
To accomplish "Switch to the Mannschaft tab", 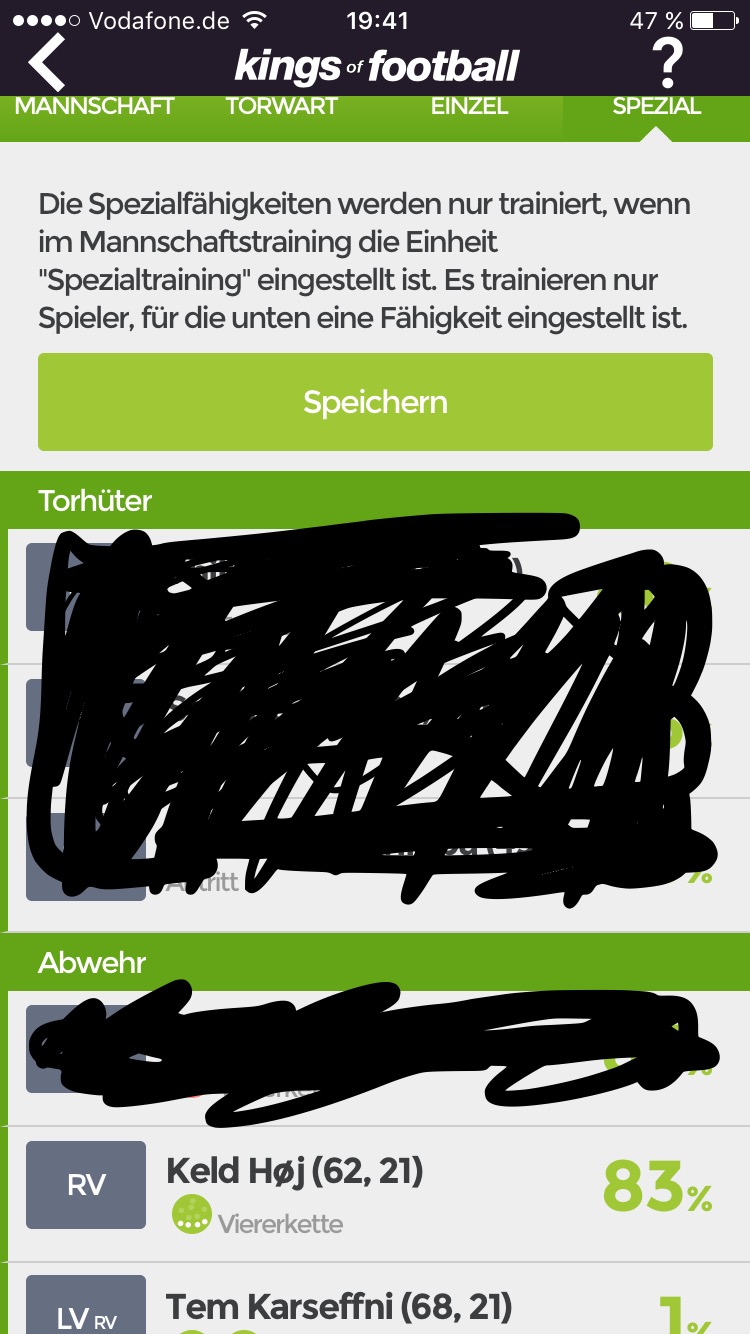I will [95, 107].
